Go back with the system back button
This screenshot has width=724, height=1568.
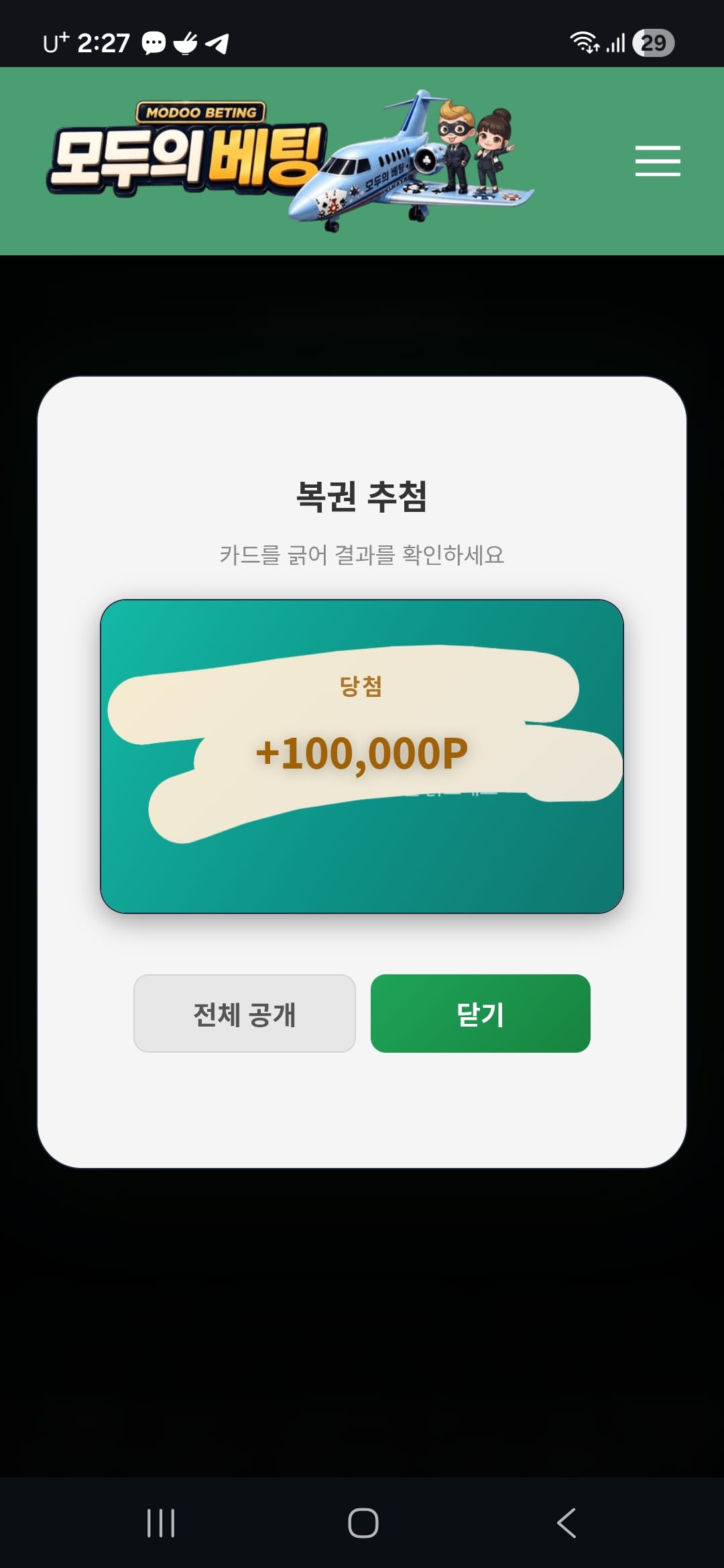click(x=566, y=1522)
